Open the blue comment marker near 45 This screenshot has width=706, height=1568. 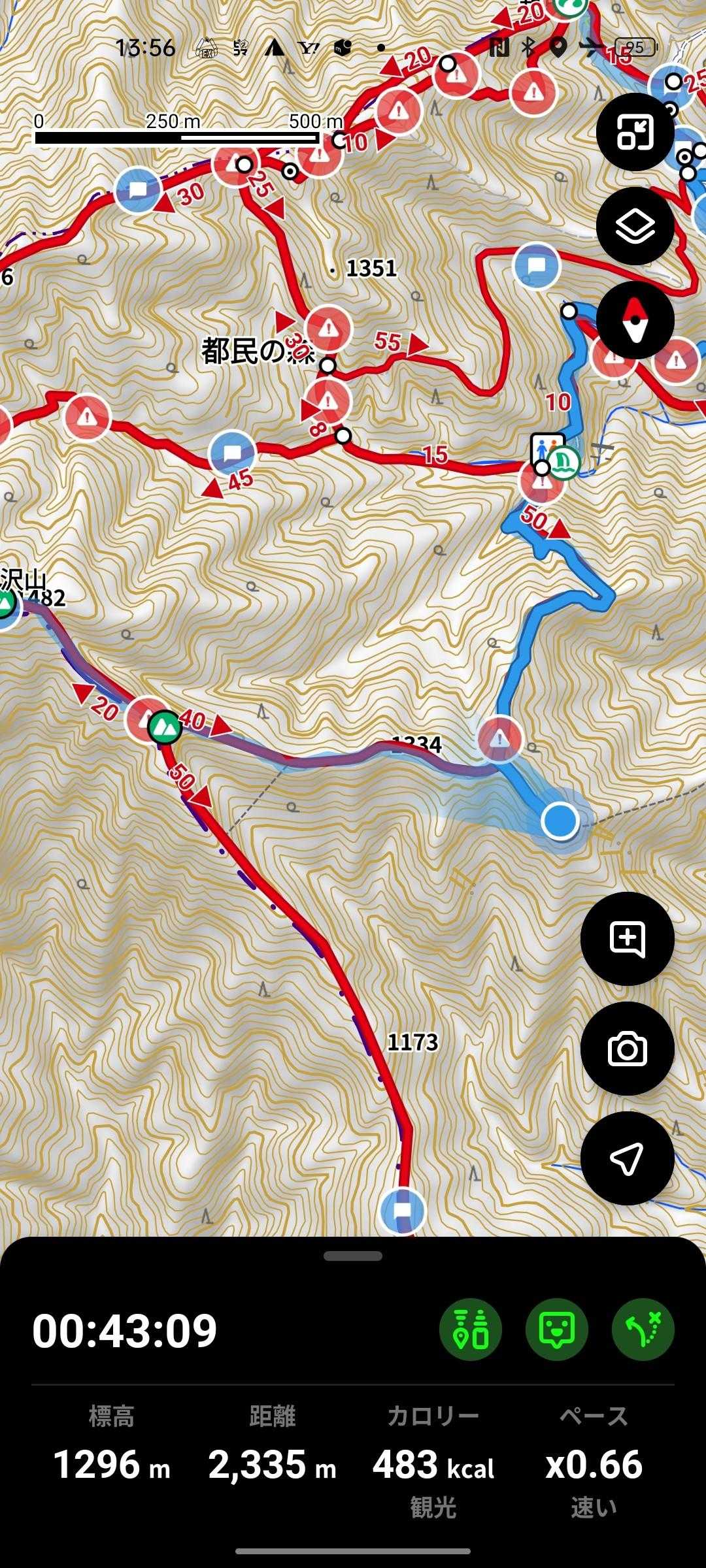tap(231, 453)
